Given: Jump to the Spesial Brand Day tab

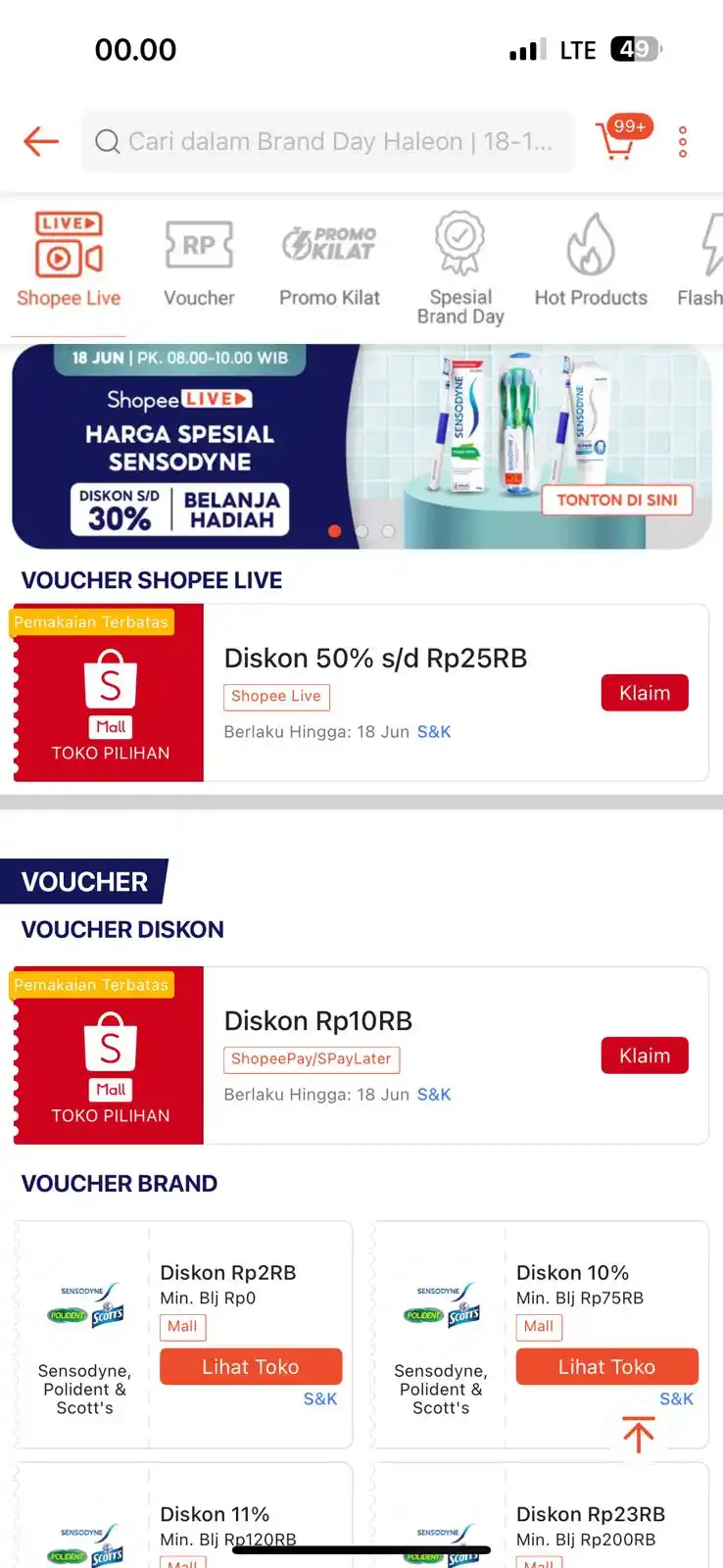Looking at the screenshot, I should (460, 267).
